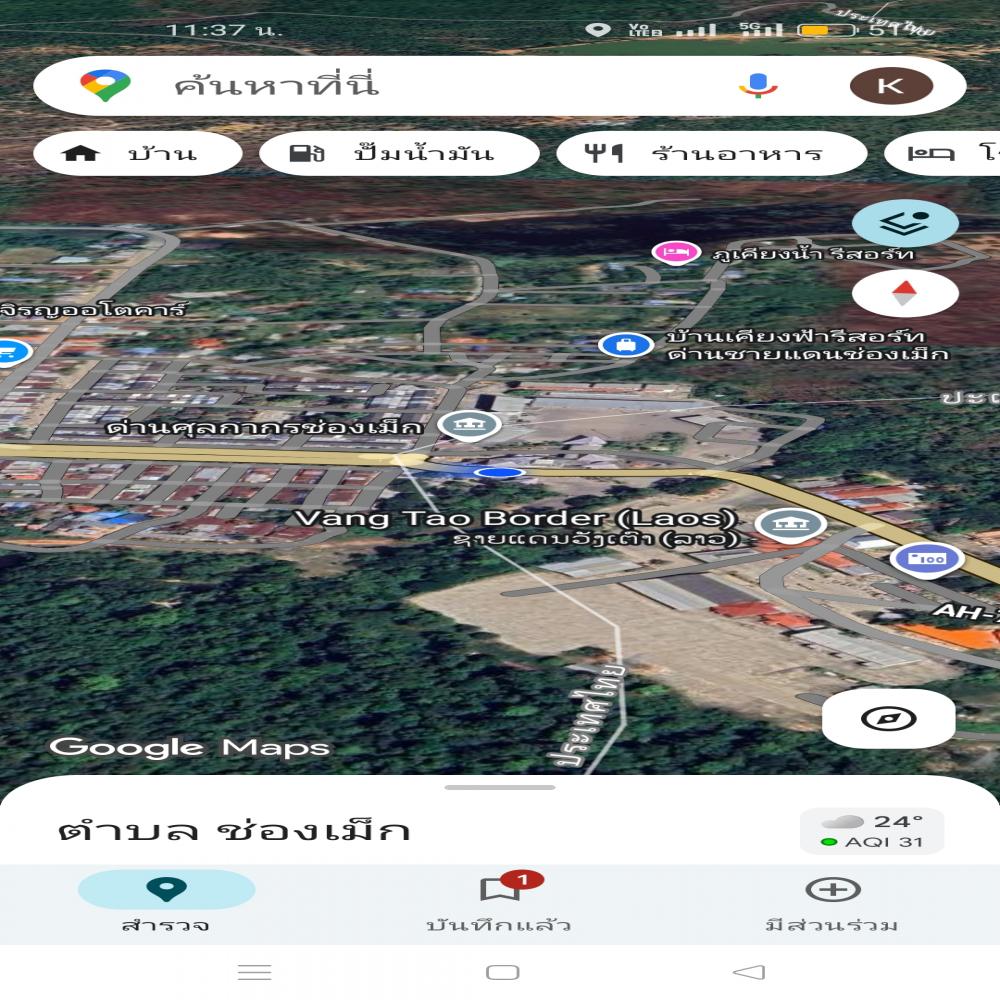Tap the compass to reset orientation
Screen dimensions: 1000x1000
pyautogui.click(x=905, y=293)
